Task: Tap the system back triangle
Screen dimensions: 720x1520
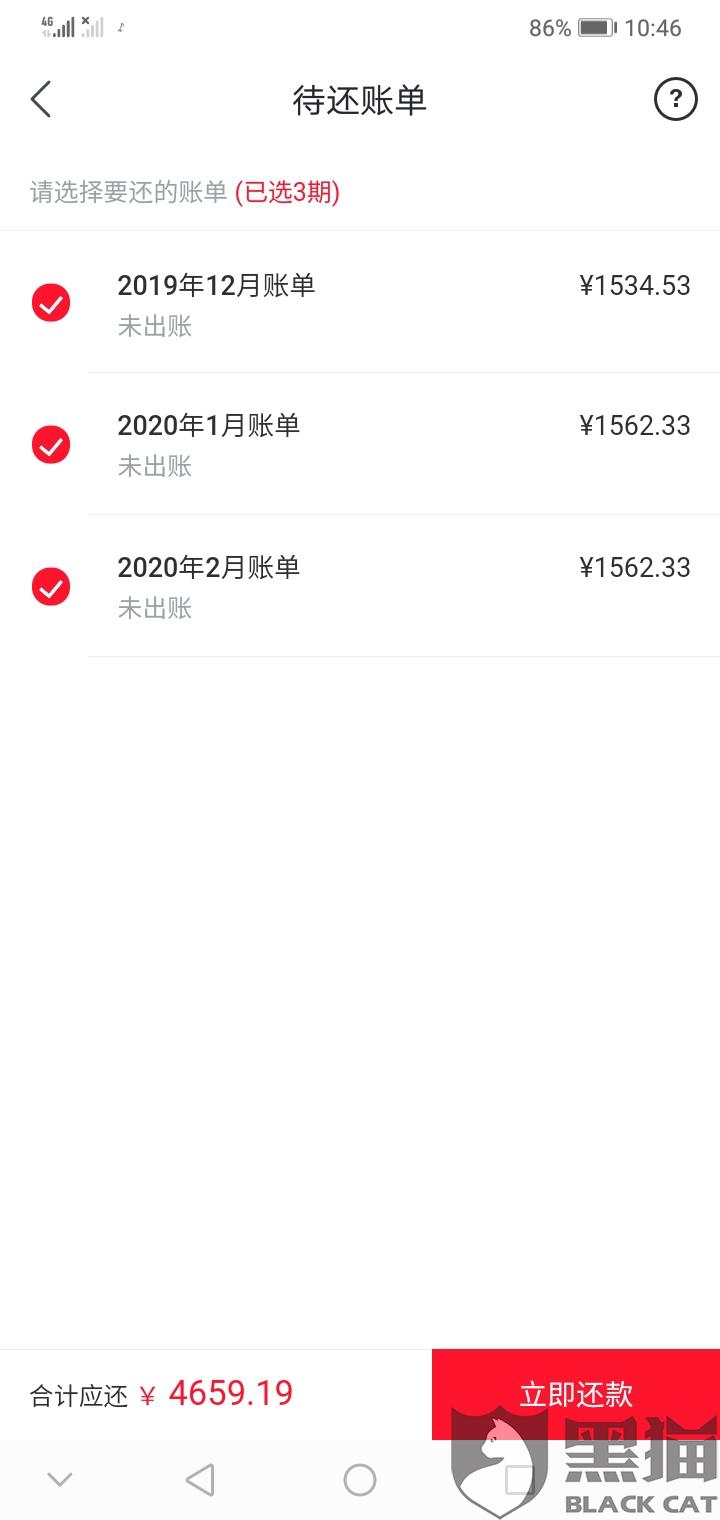Action: pos(200,1479)
